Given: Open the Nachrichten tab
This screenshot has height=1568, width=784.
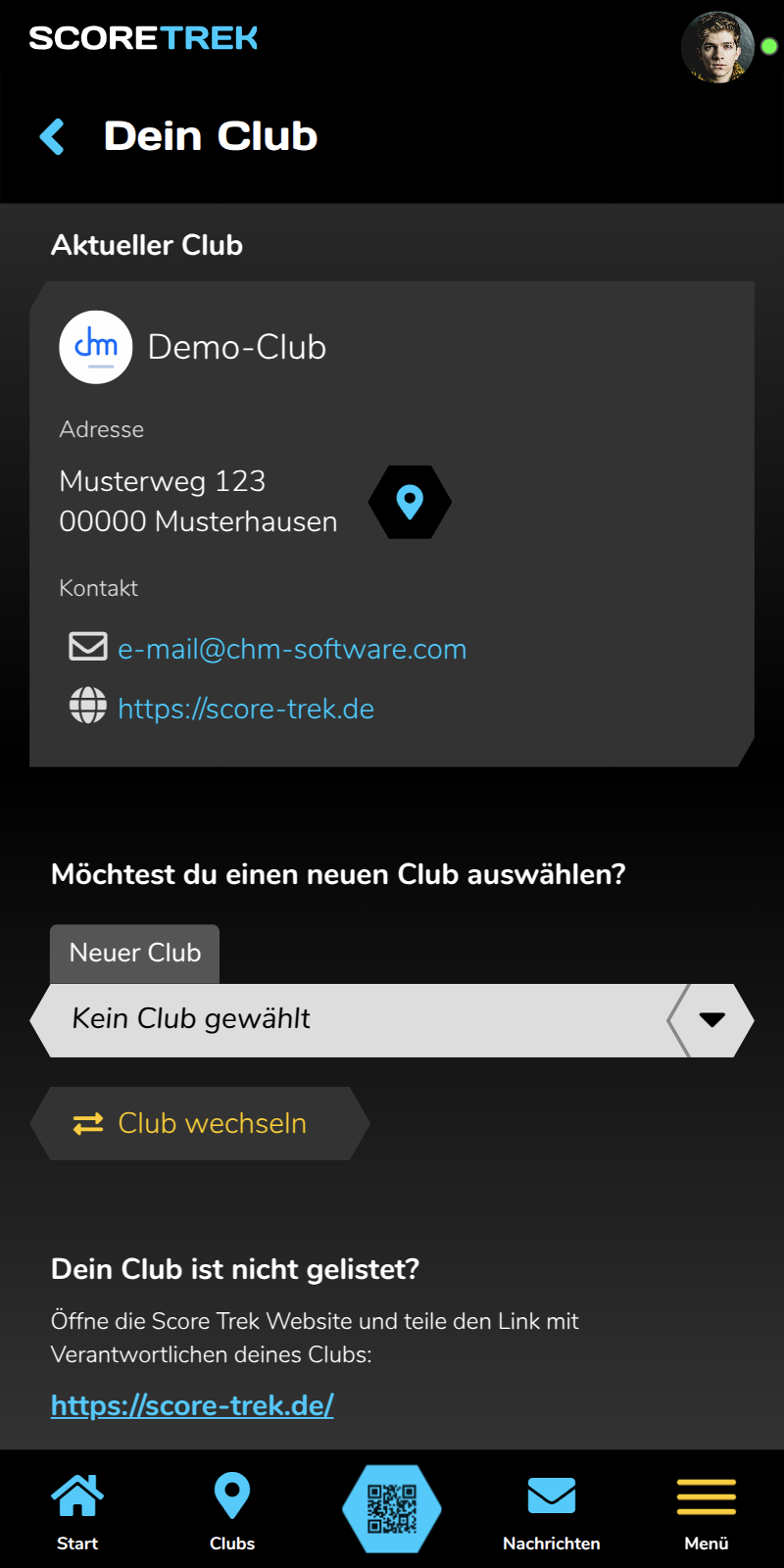Looking at the screenshot, I should coord(552,1511).
